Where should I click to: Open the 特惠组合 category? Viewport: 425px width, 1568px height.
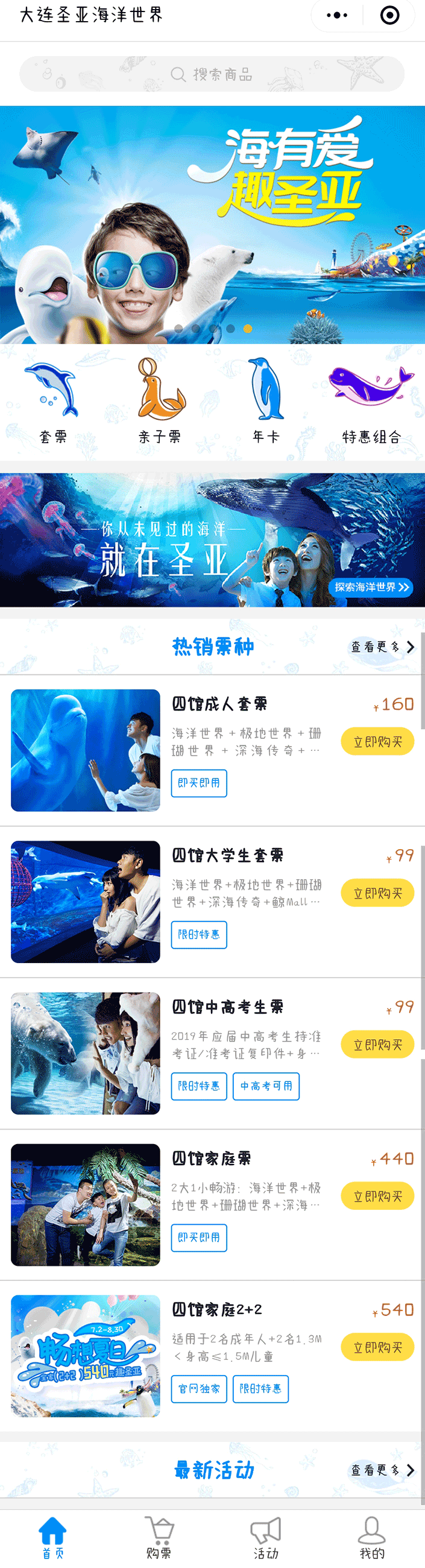(x=371, y=400)
